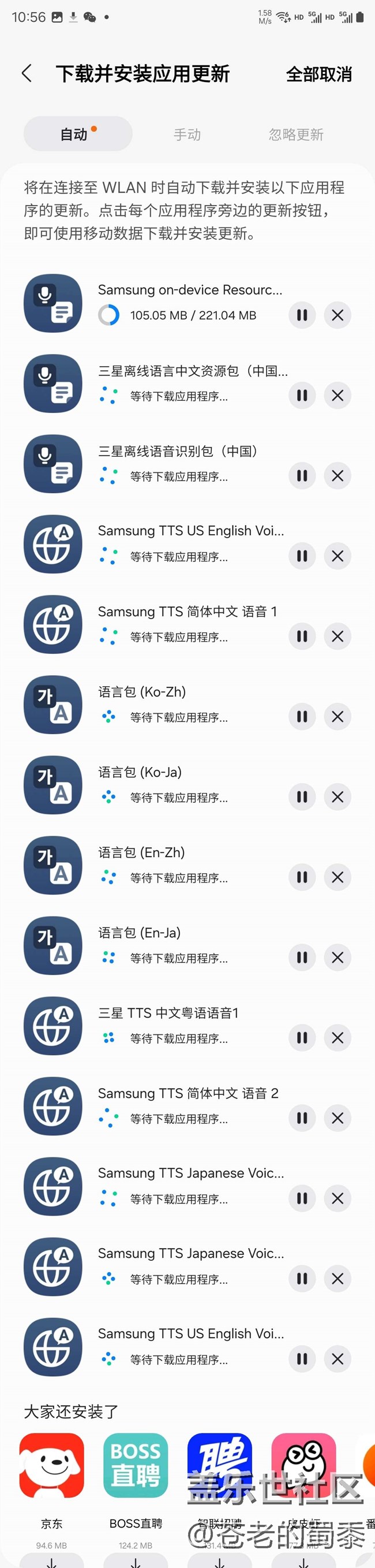Screen dimensions: 375x1568
Task: Cancel Samsung on-device Resource download
Action: click(x=337, y=315)
